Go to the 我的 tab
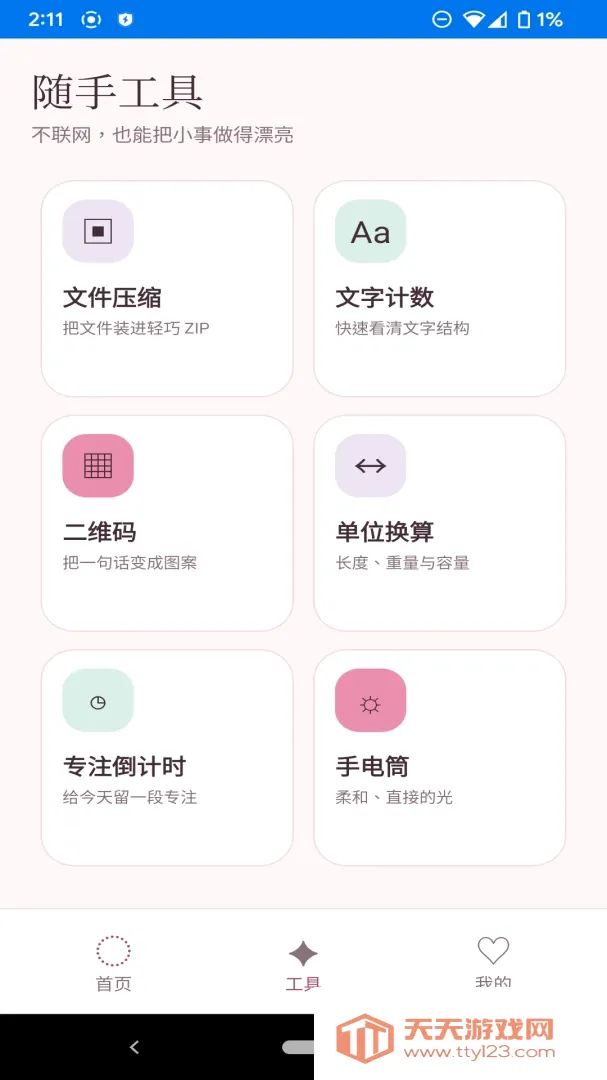This screenshot has height=1080, width=607. [x=493, y=962]
